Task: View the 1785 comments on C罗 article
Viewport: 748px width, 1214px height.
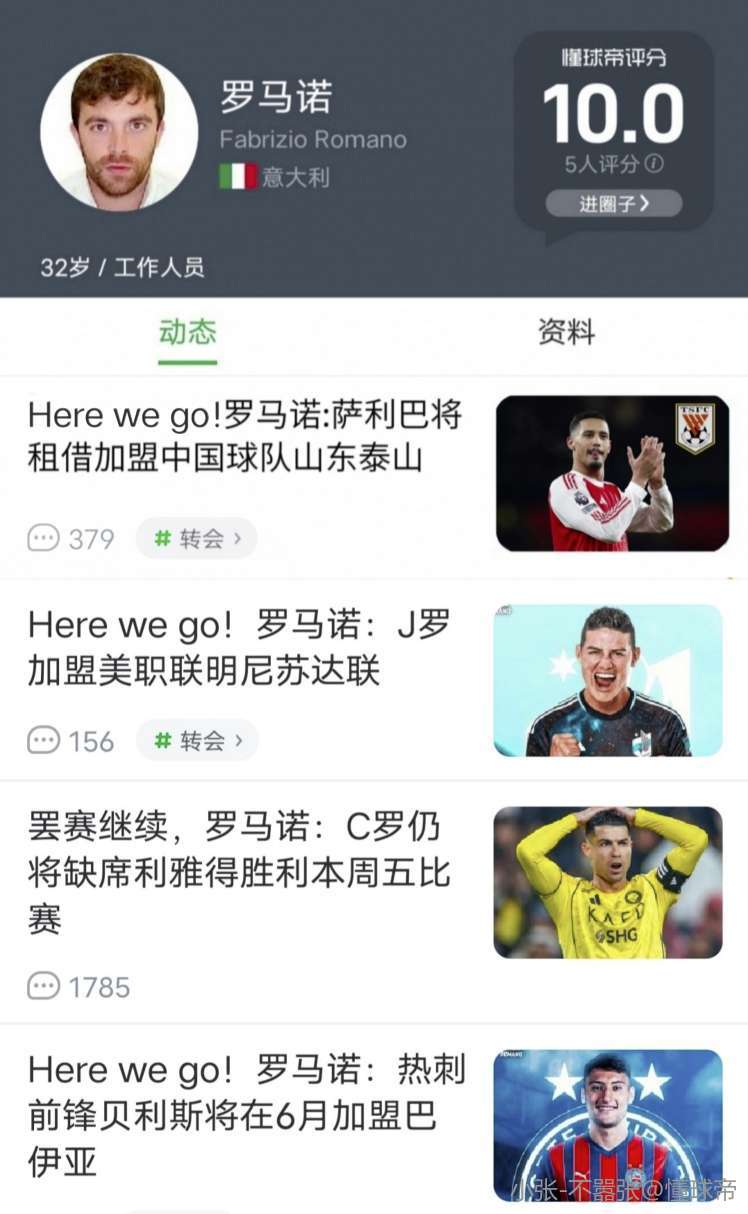Action: coord(79,987)
